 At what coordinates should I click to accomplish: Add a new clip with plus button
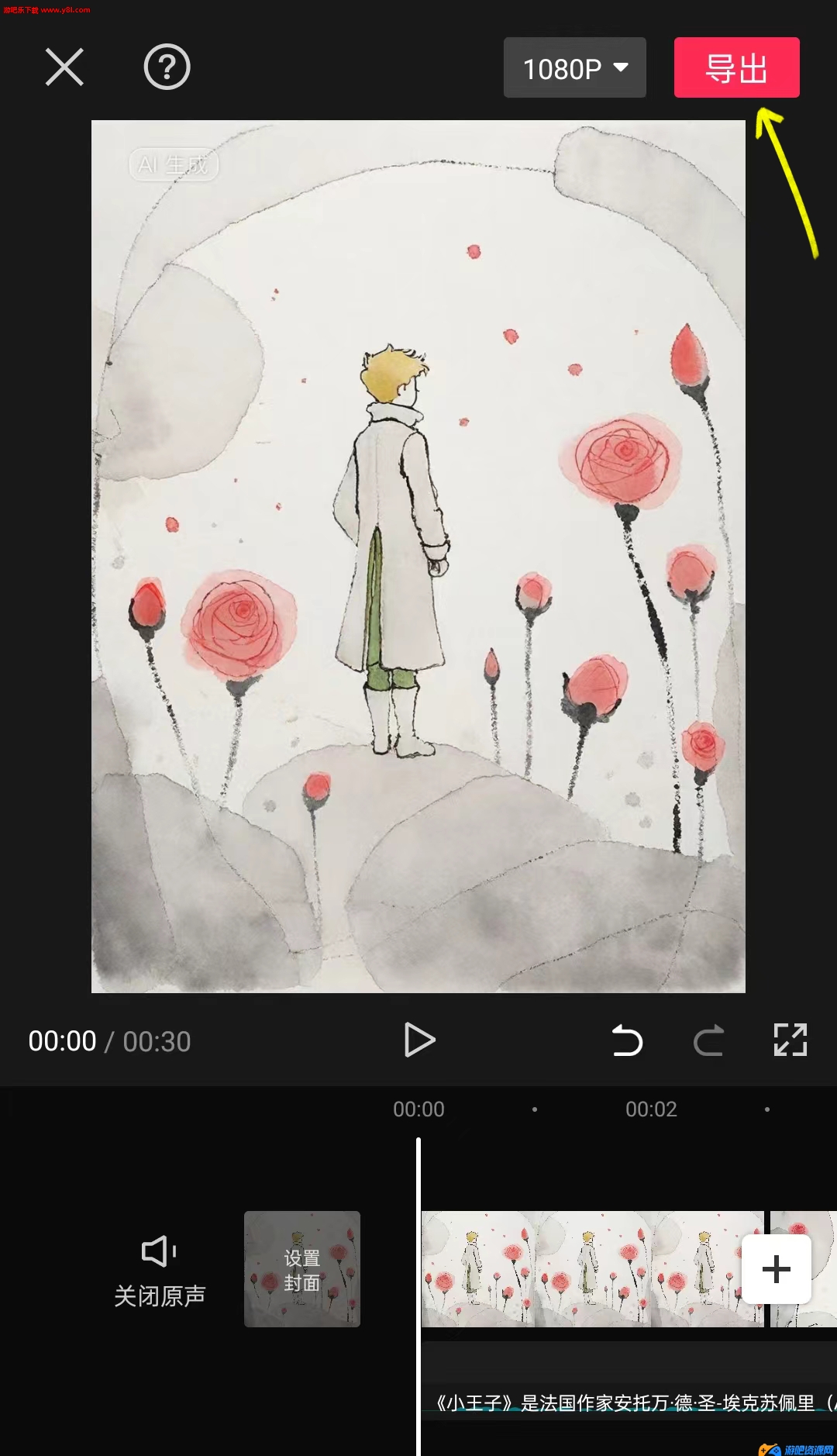[x=776, y=1269]
